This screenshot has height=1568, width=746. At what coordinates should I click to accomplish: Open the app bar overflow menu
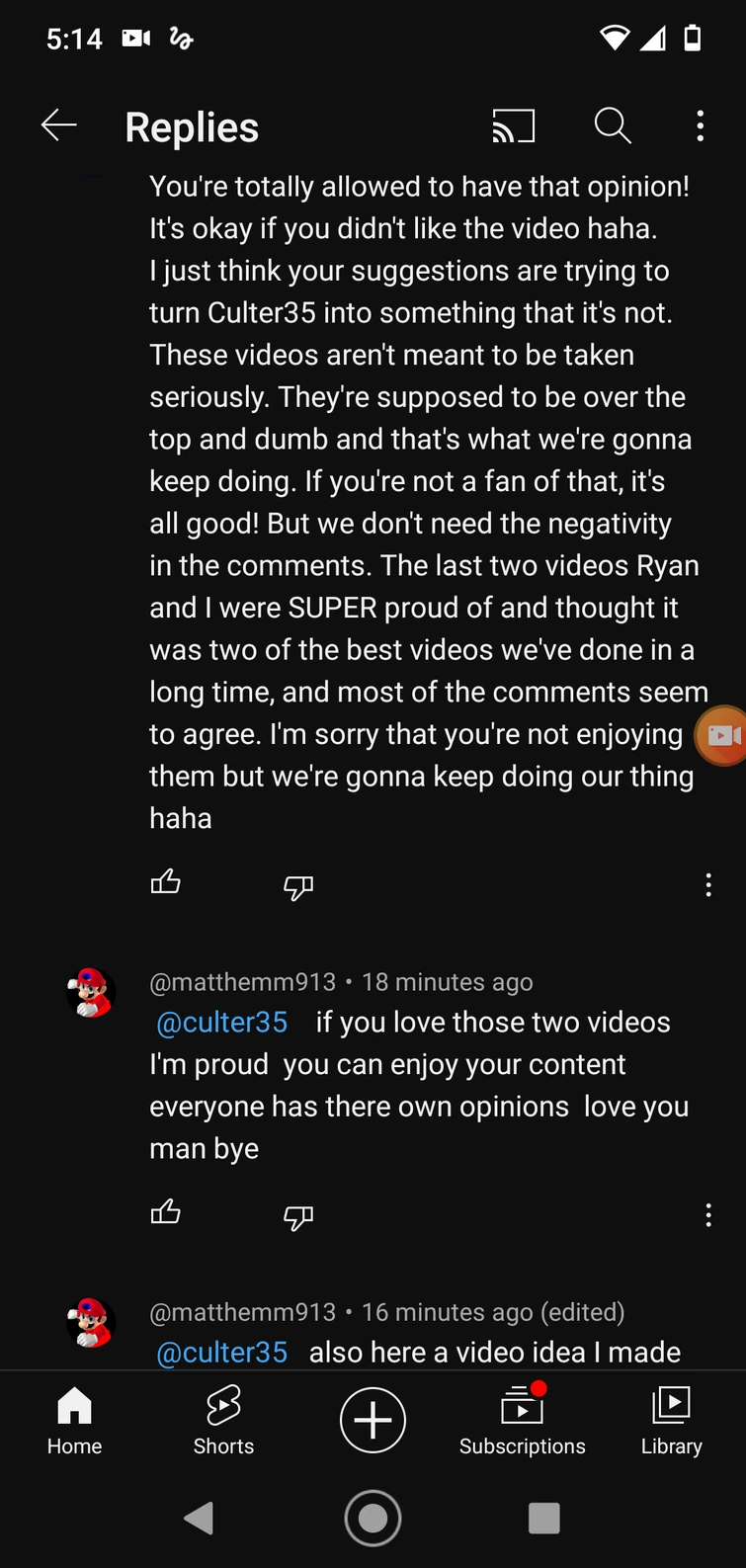coord(700,125)
